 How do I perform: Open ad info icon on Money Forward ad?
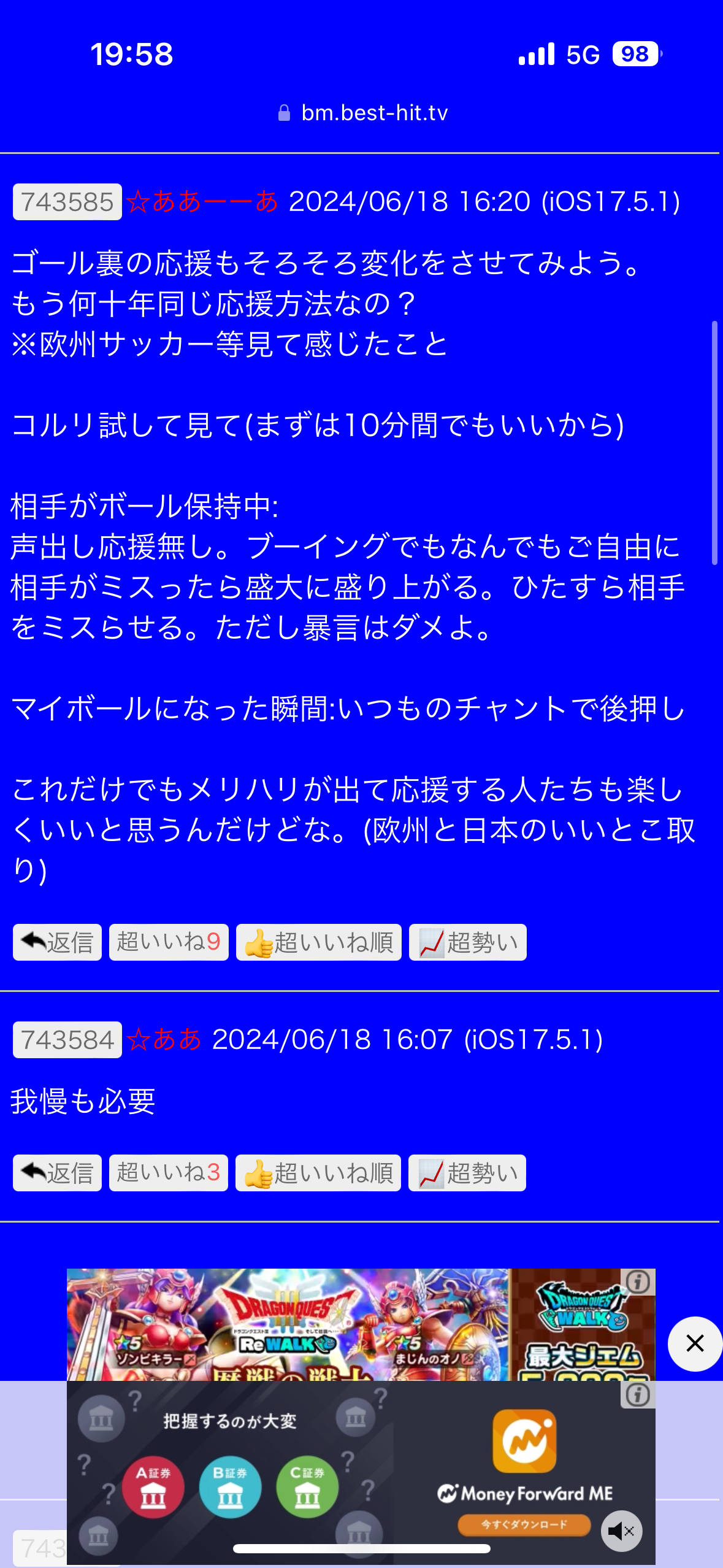point(638,1394)
